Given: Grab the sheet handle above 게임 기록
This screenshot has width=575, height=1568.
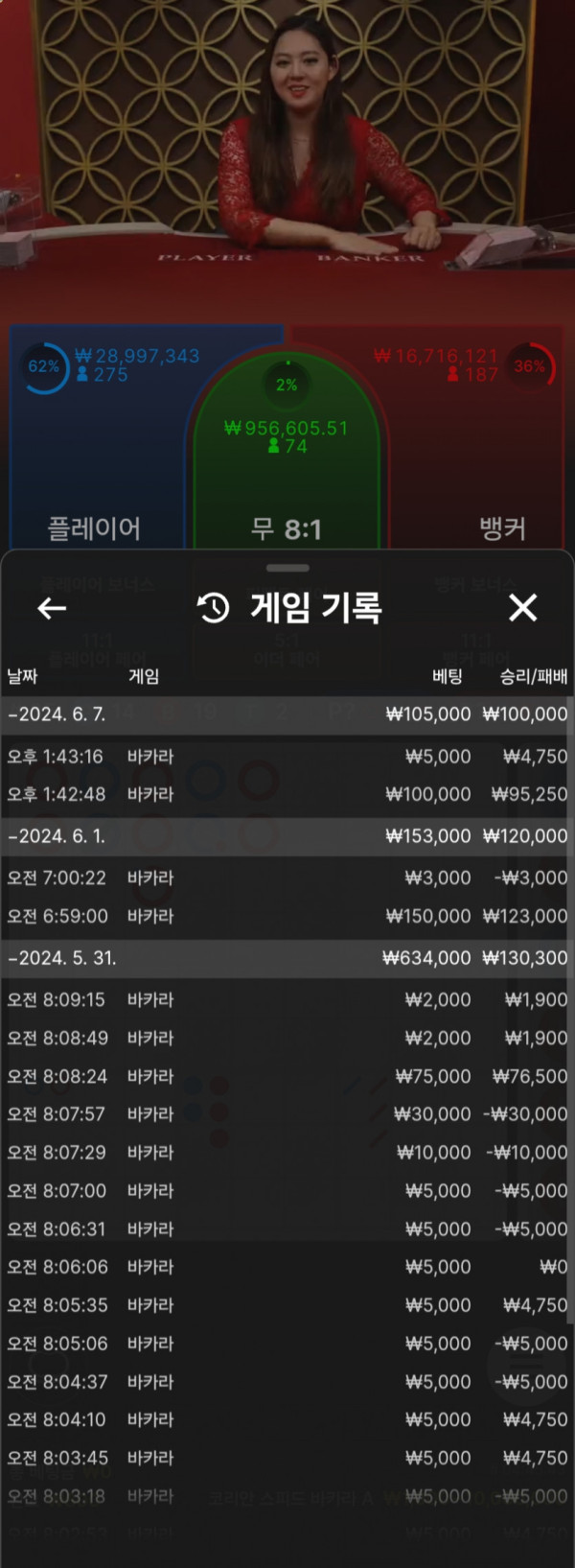Looking at the screenshot, I should pyautogui.click(x=287, y=568).
